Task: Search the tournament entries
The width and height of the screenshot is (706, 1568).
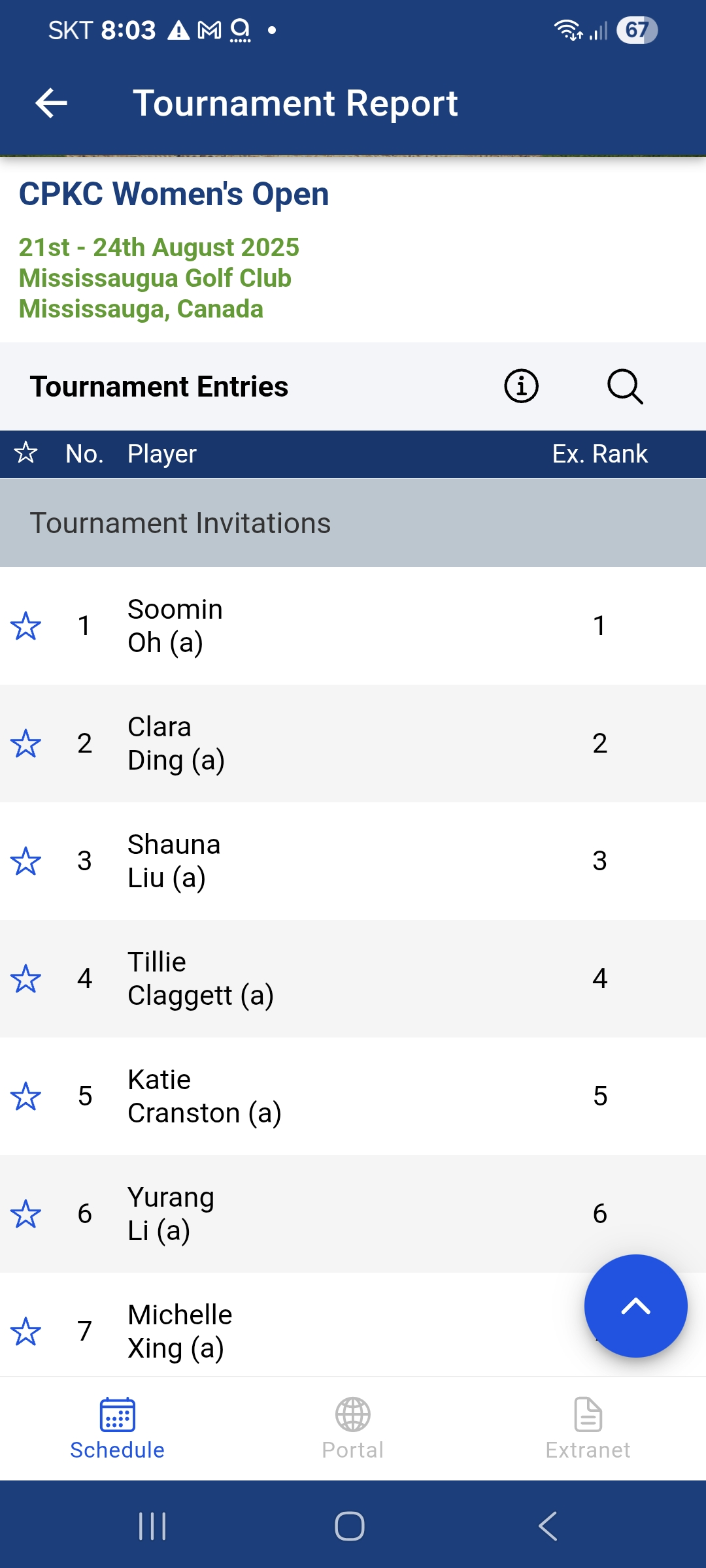Action: point(625,386)
